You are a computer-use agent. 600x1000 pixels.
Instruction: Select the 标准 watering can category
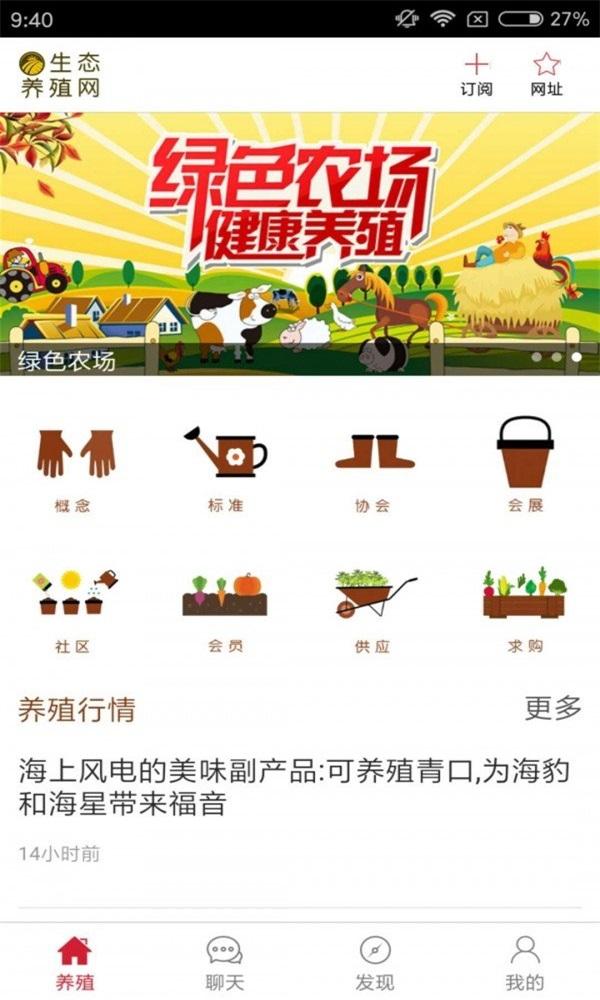tap(225, 465)
